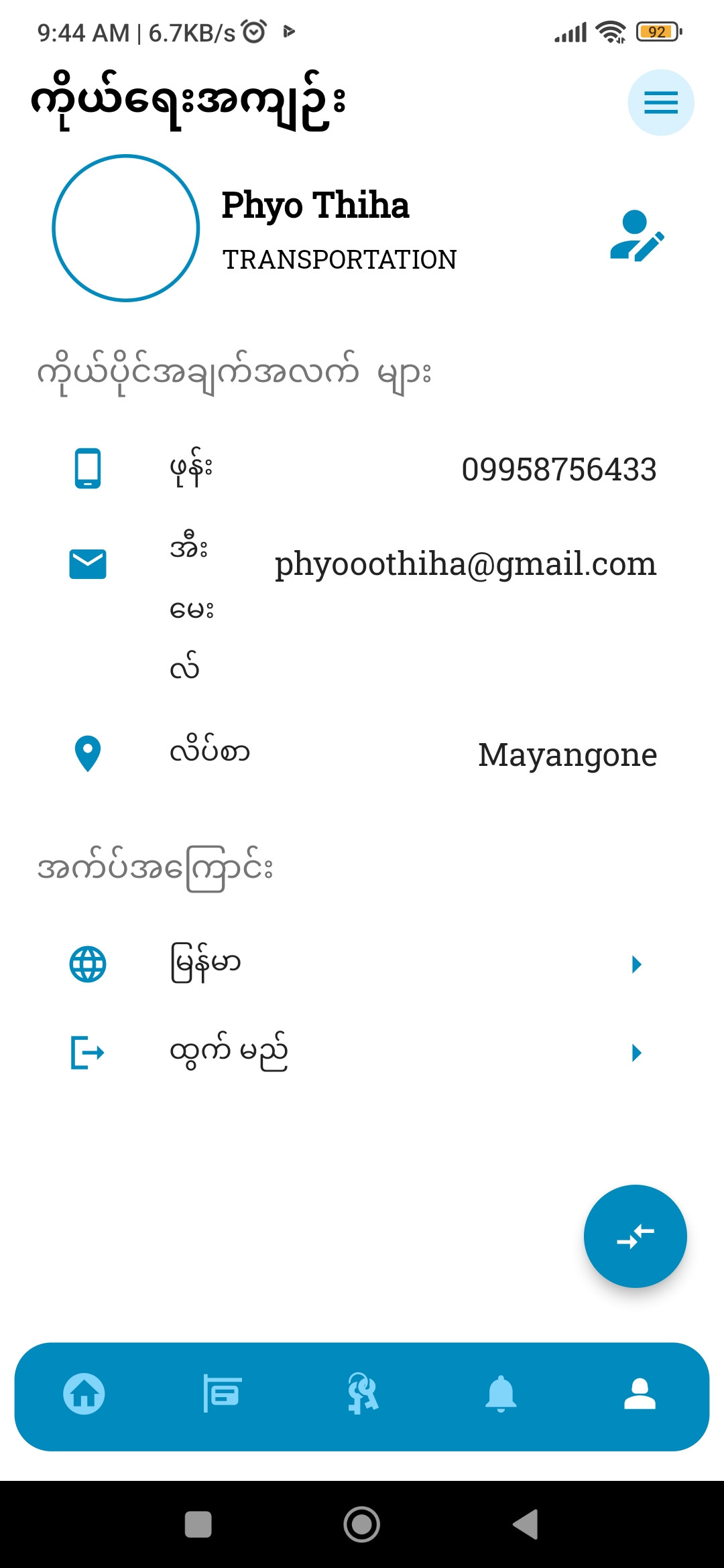Select the profile person tab
The height and width of the screenshot is (1568, 724).
coord(640,1394)
